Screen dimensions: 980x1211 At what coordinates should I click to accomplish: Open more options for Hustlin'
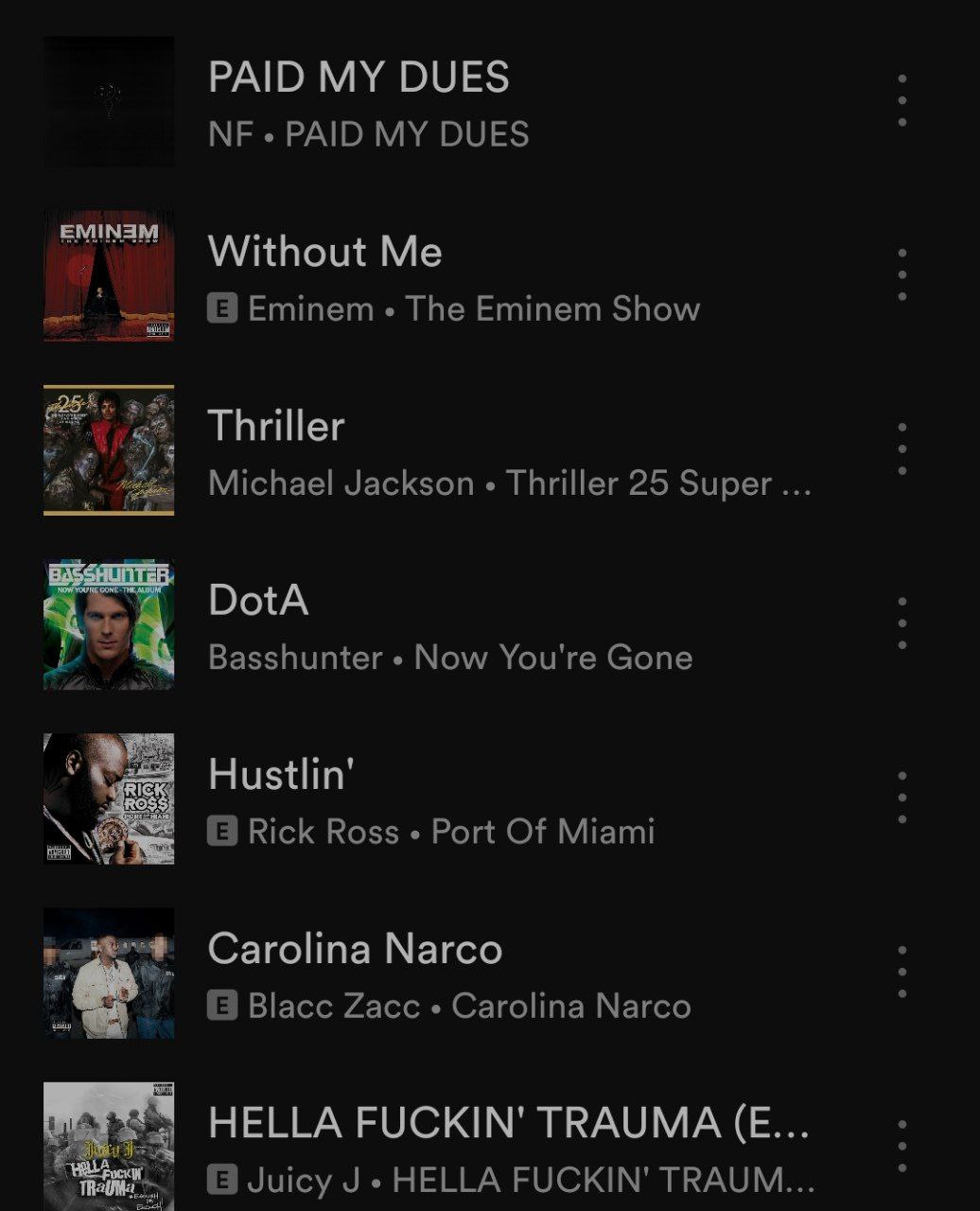point(901,797)
